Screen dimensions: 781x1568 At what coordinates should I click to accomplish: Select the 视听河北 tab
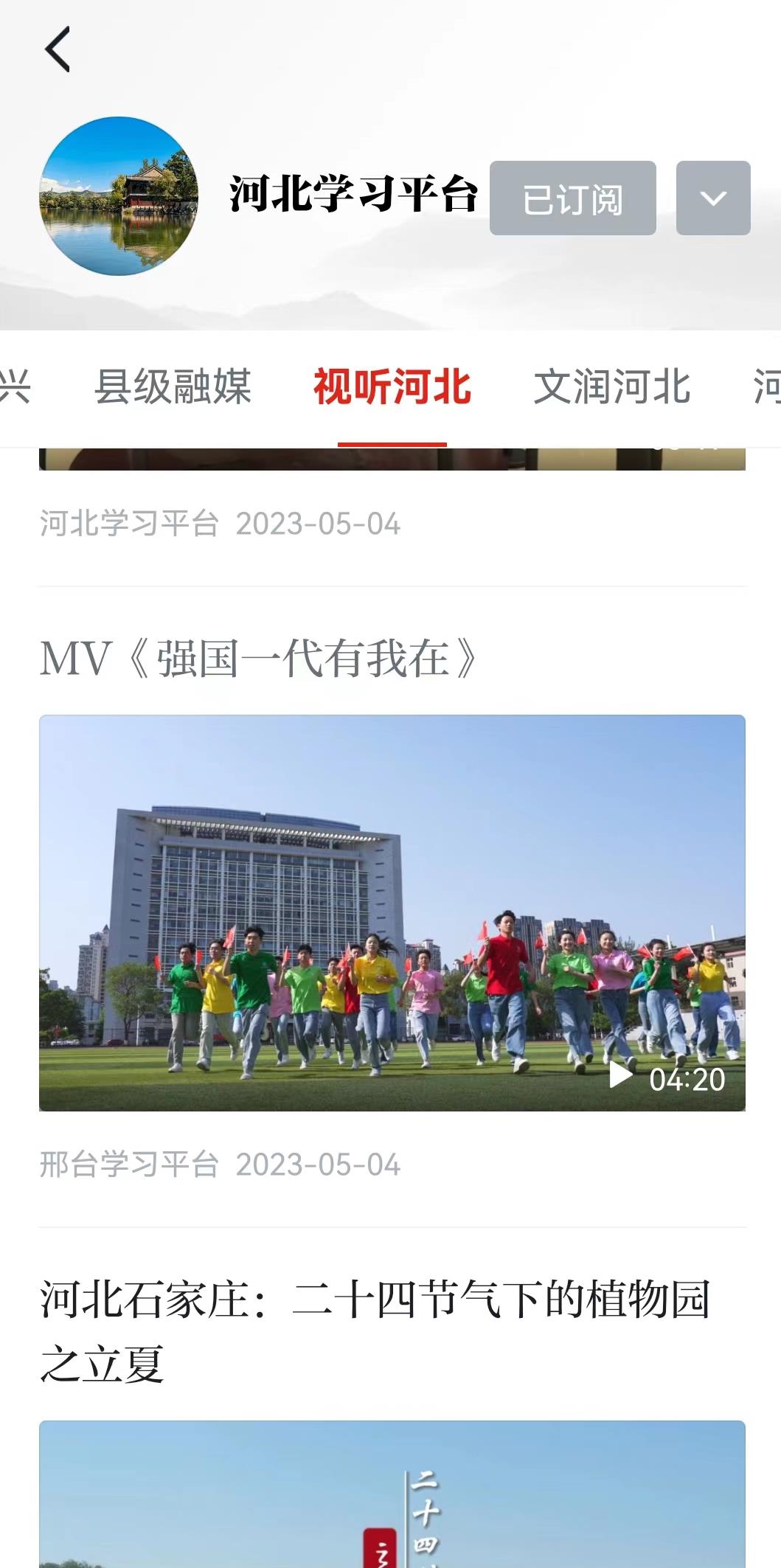(392, 386)
